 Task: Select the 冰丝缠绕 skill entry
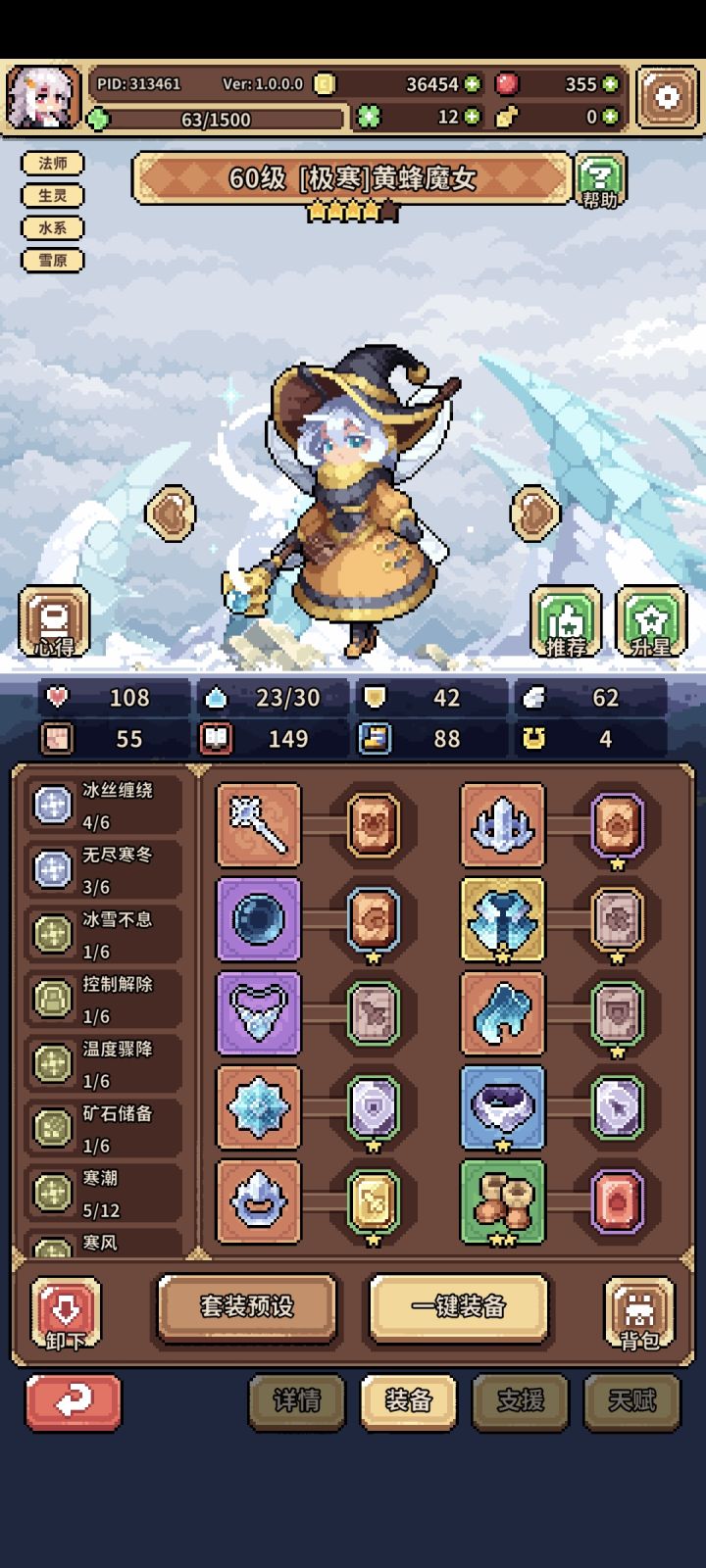tap(101, 804)
